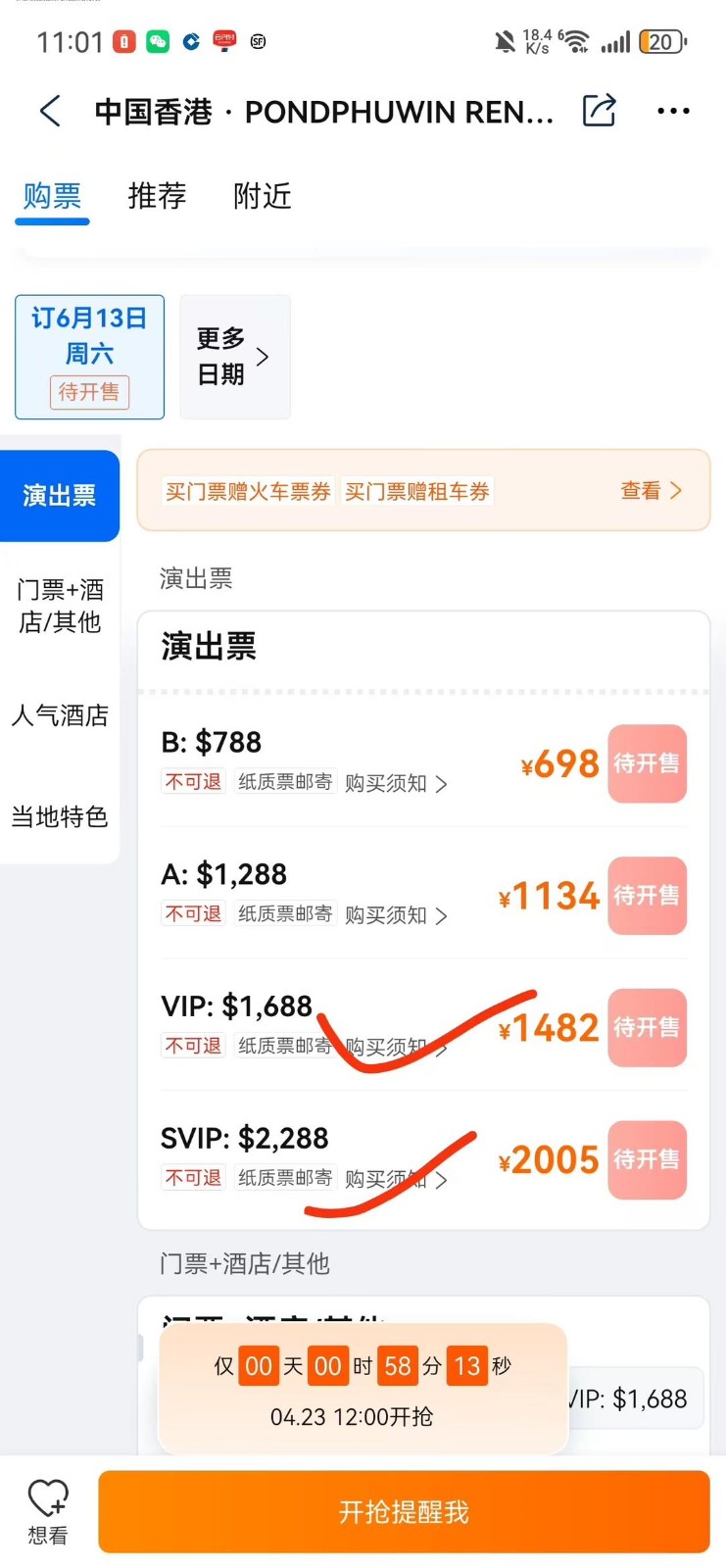Tap 待开售 on the B ticket row
Viewport: 726px width, 1568px height.
(x=647, y=764)
